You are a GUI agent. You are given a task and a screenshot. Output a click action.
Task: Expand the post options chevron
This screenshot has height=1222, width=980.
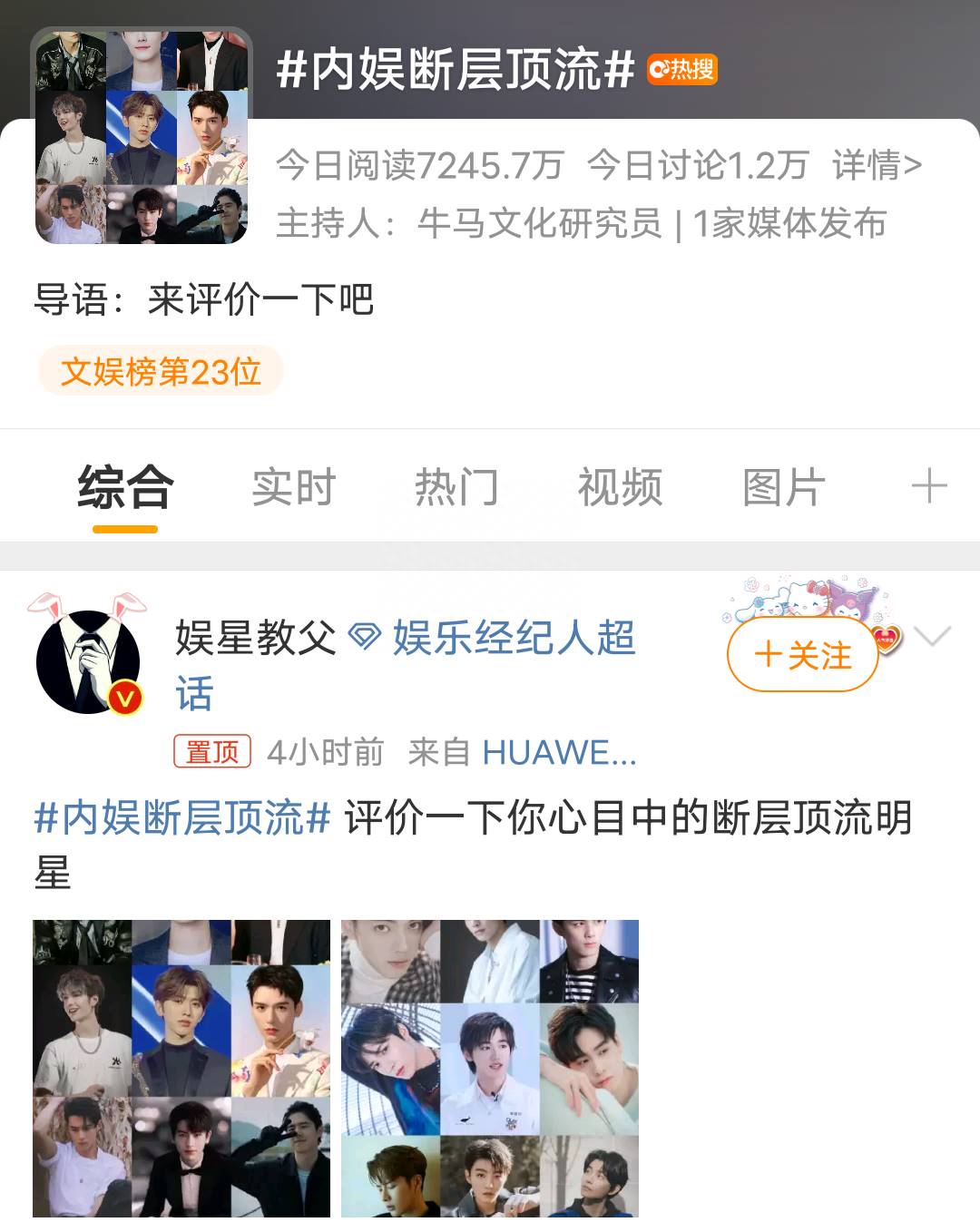click(933, 636)
